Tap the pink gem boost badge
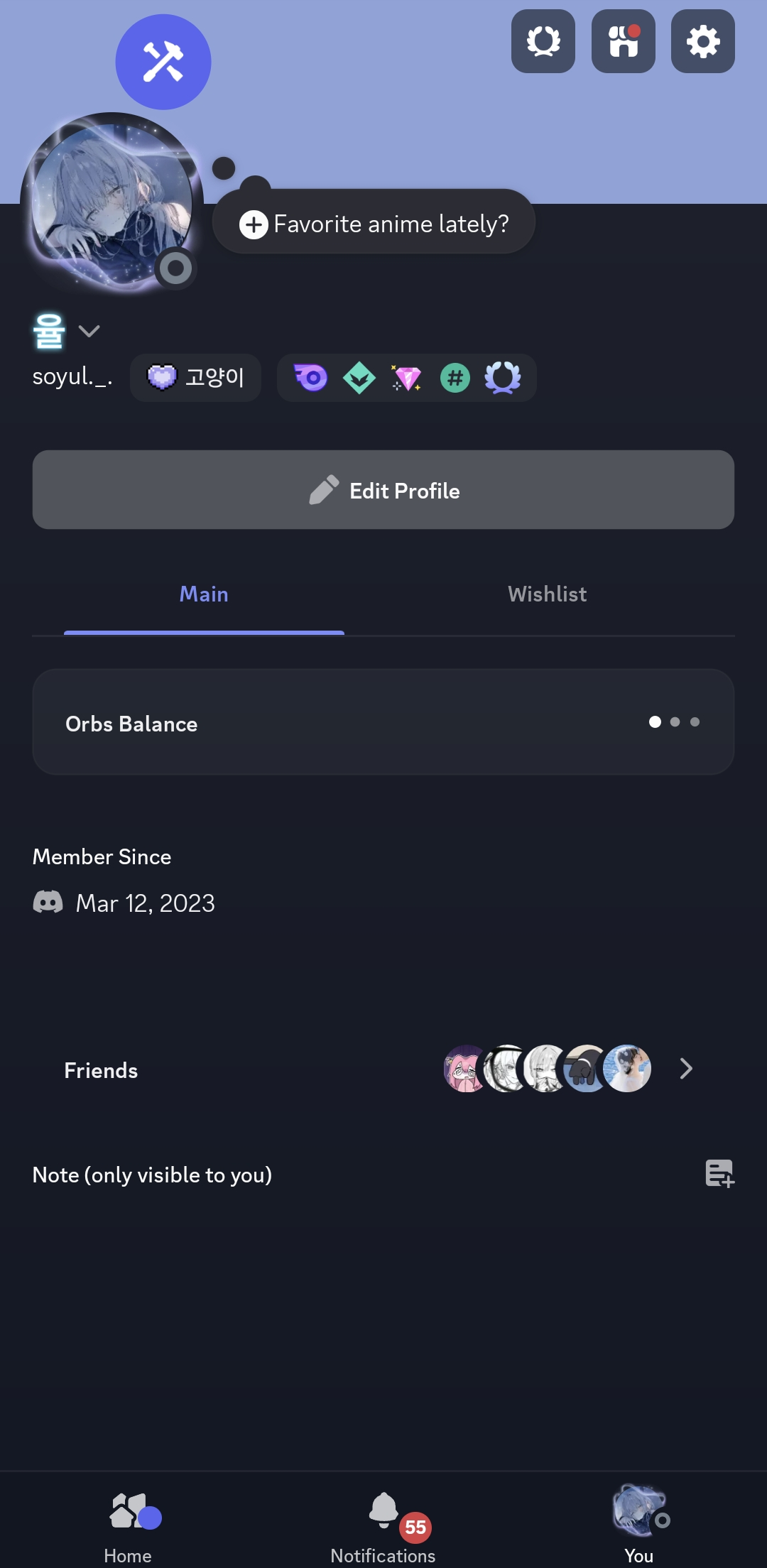Image resolution: width=767 pixels, height=1568 pixels. (407, 378)
